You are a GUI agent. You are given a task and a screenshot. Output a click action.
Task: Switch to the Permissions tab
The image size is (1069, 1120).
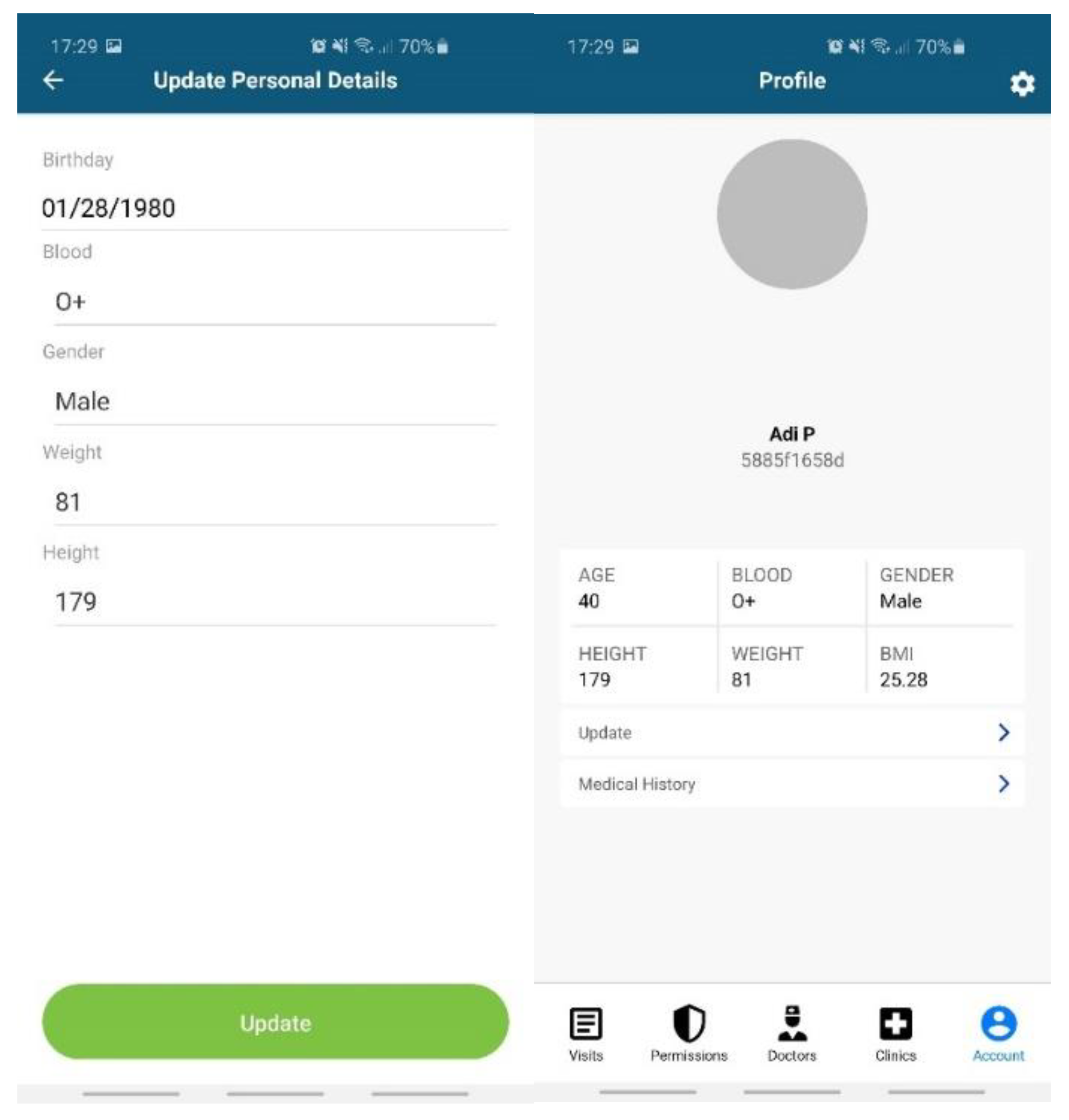[689, 1033]
